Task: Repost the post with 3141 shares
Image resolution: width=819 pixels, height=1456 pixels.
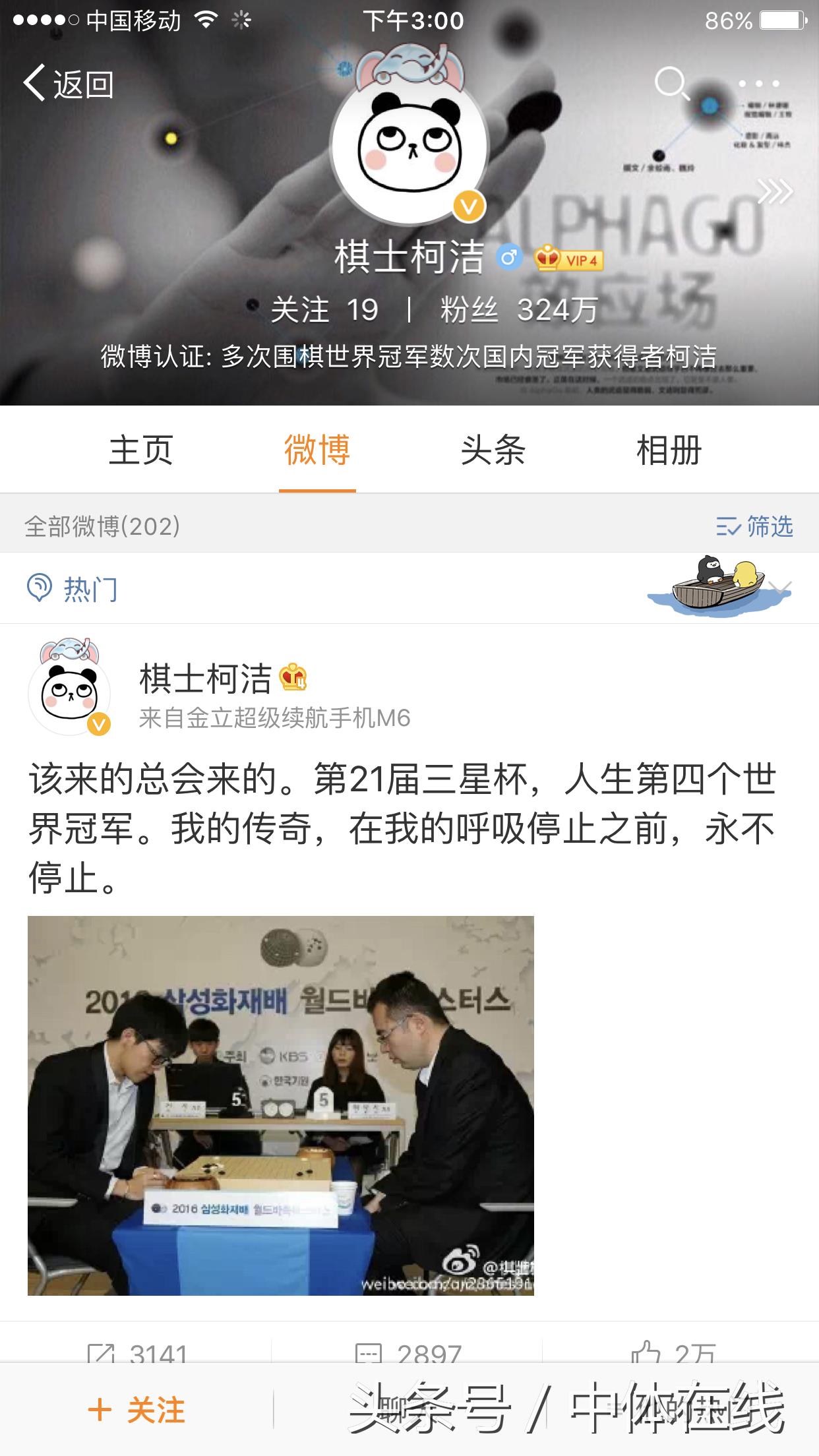Action: (137, 1352)
